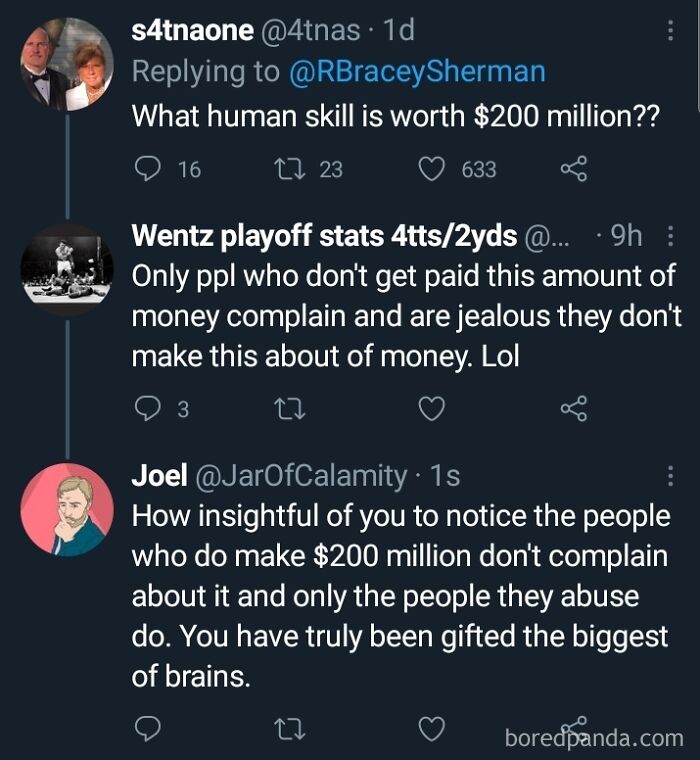Open s4tnaone's profile picture
700x760 pixels.
click(67, 63)
